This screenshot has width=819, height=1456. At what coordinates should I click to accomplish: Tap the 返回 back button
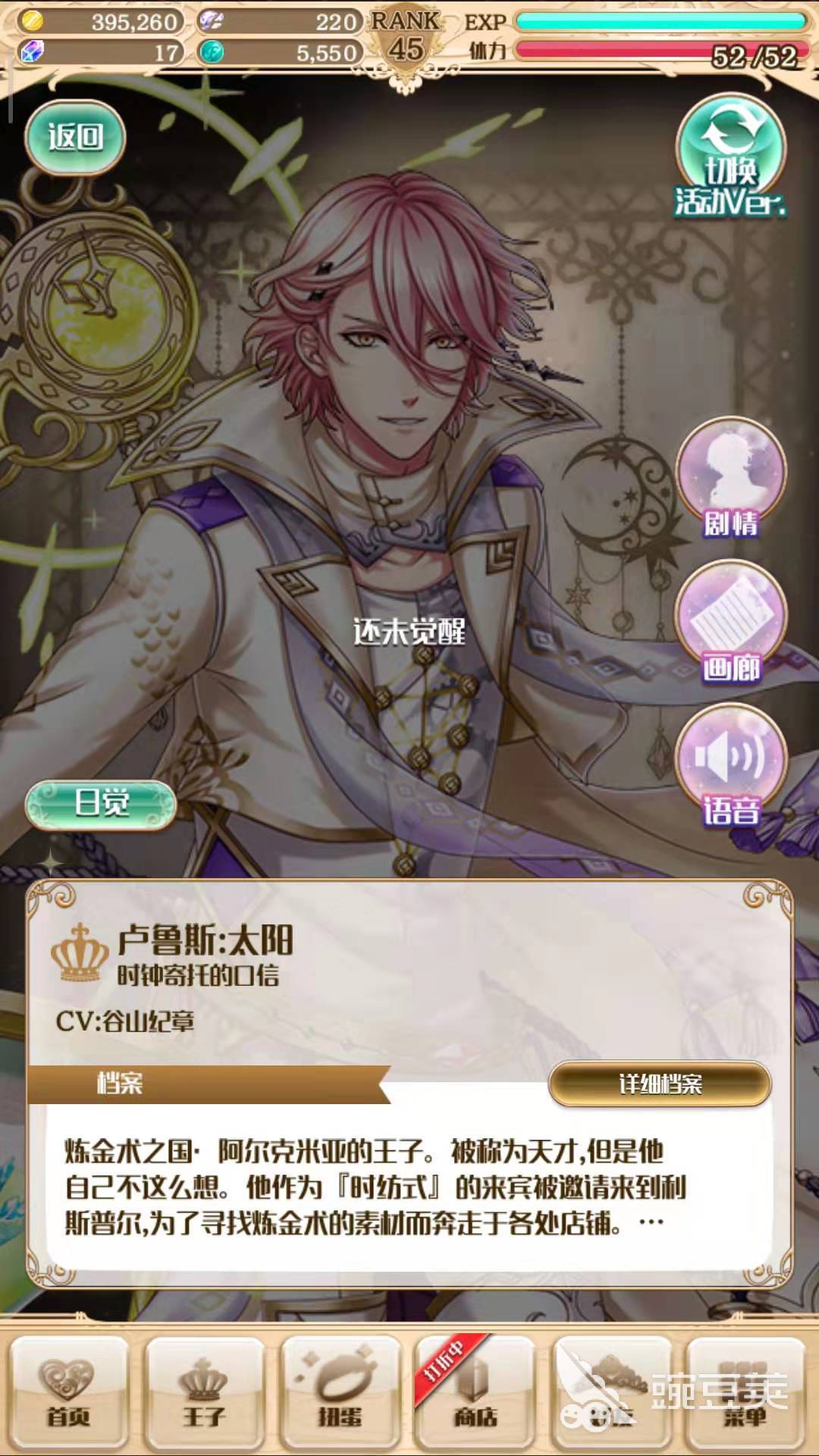click(x=75, y=137)
